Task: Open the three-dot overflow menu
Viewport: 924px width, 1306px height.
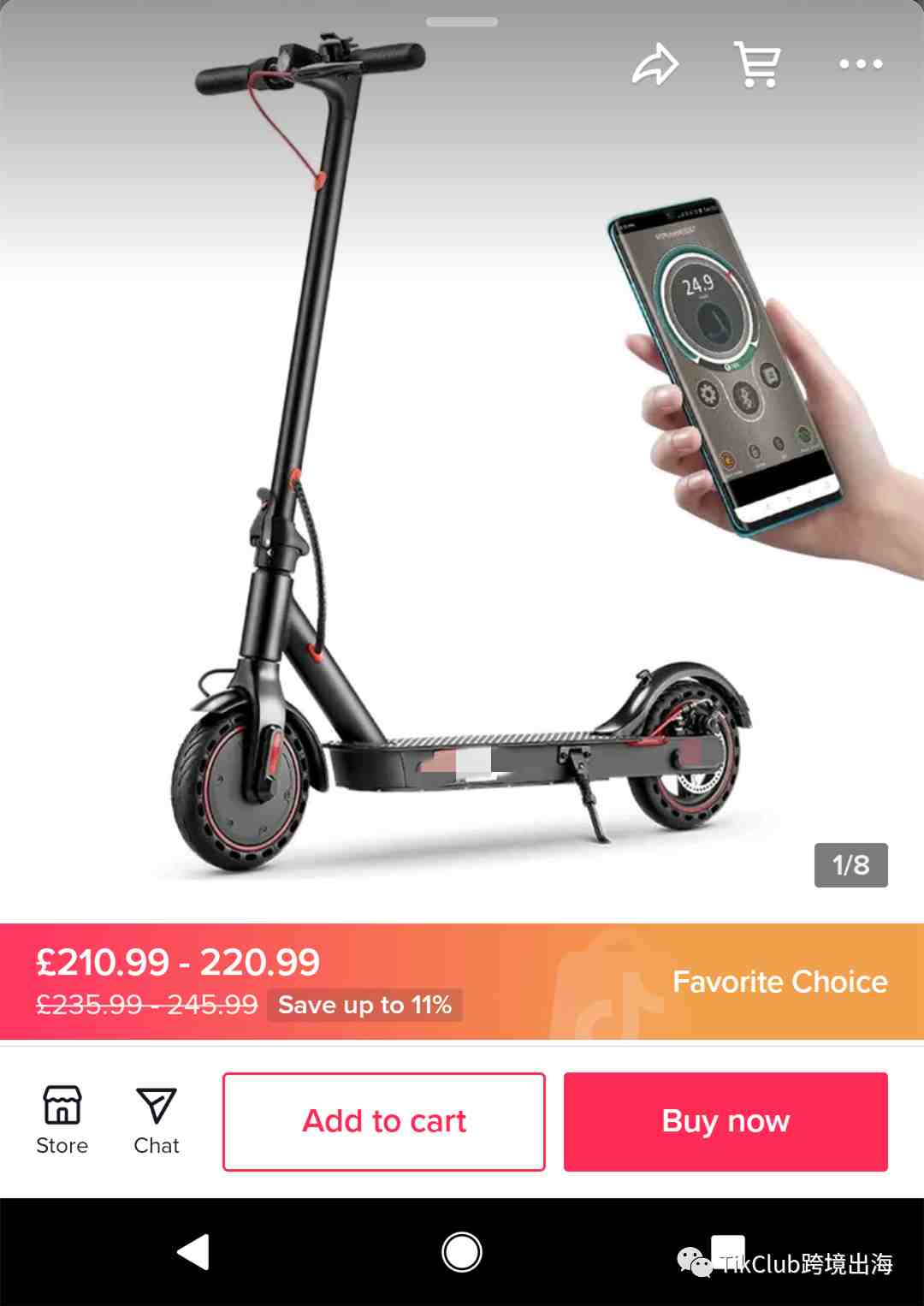Action: [x=860, y=64]
